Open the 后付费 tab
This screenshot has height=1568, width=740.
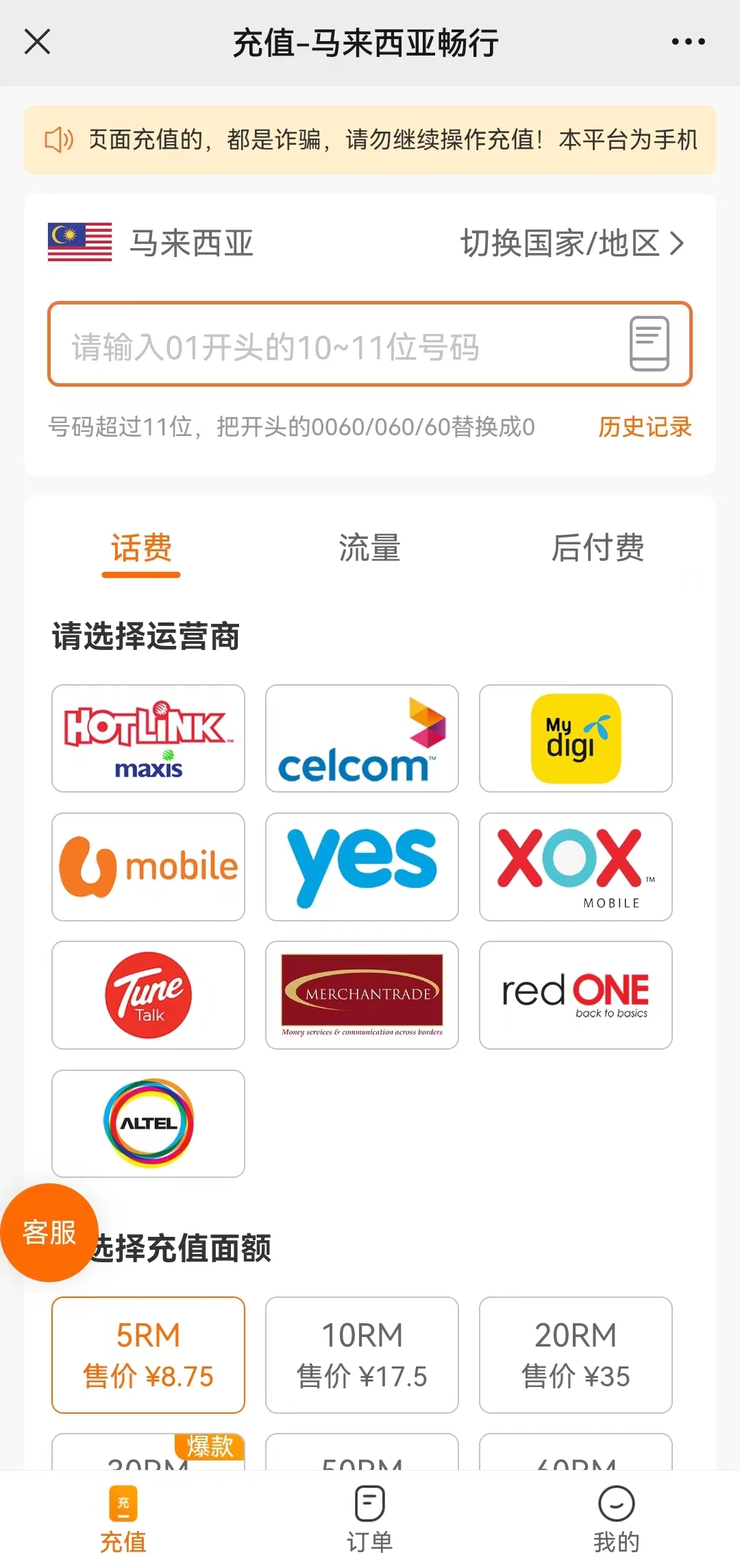600,547
